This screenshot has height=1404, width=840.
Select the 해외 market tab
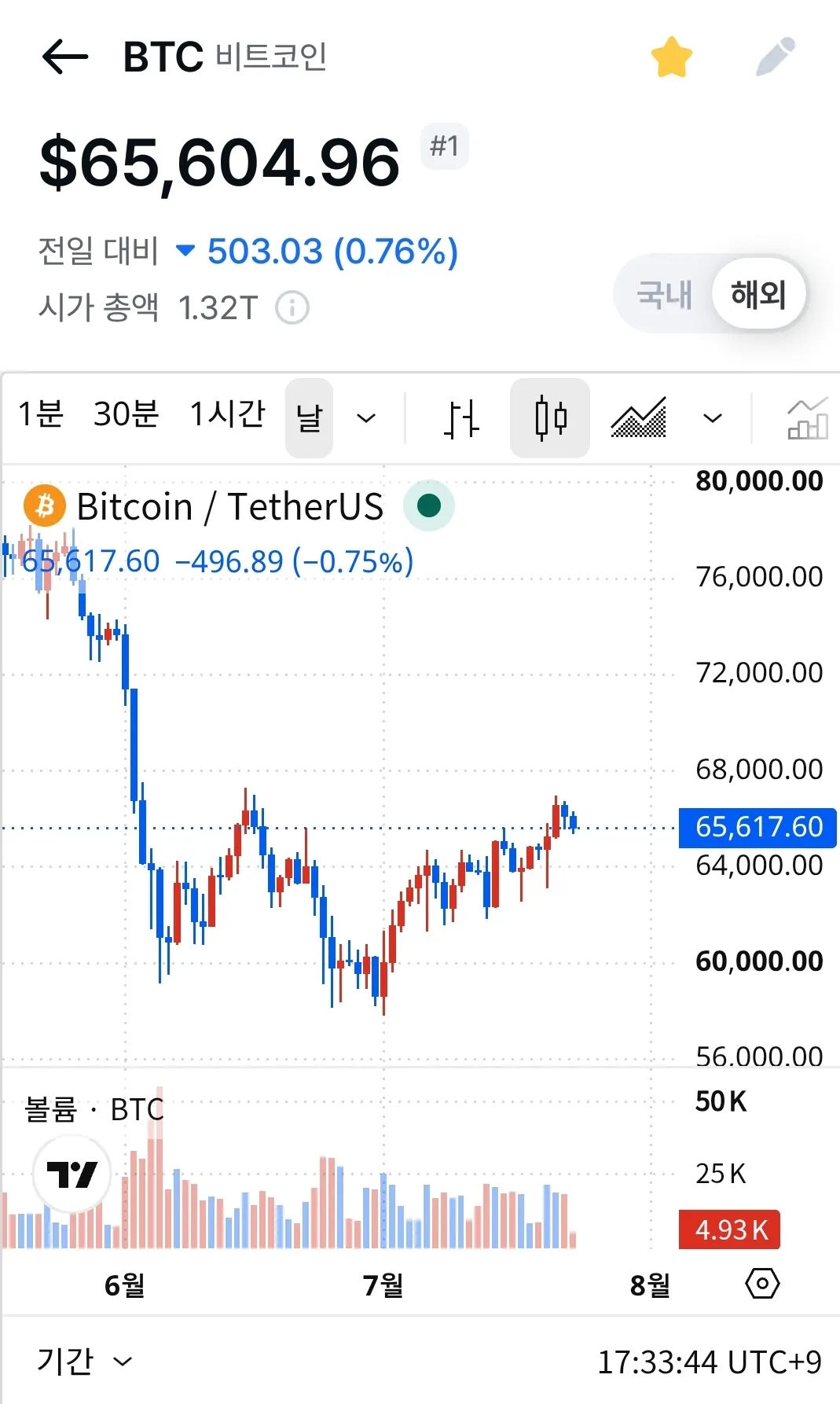pyautogui.click(x=758, y=295)
